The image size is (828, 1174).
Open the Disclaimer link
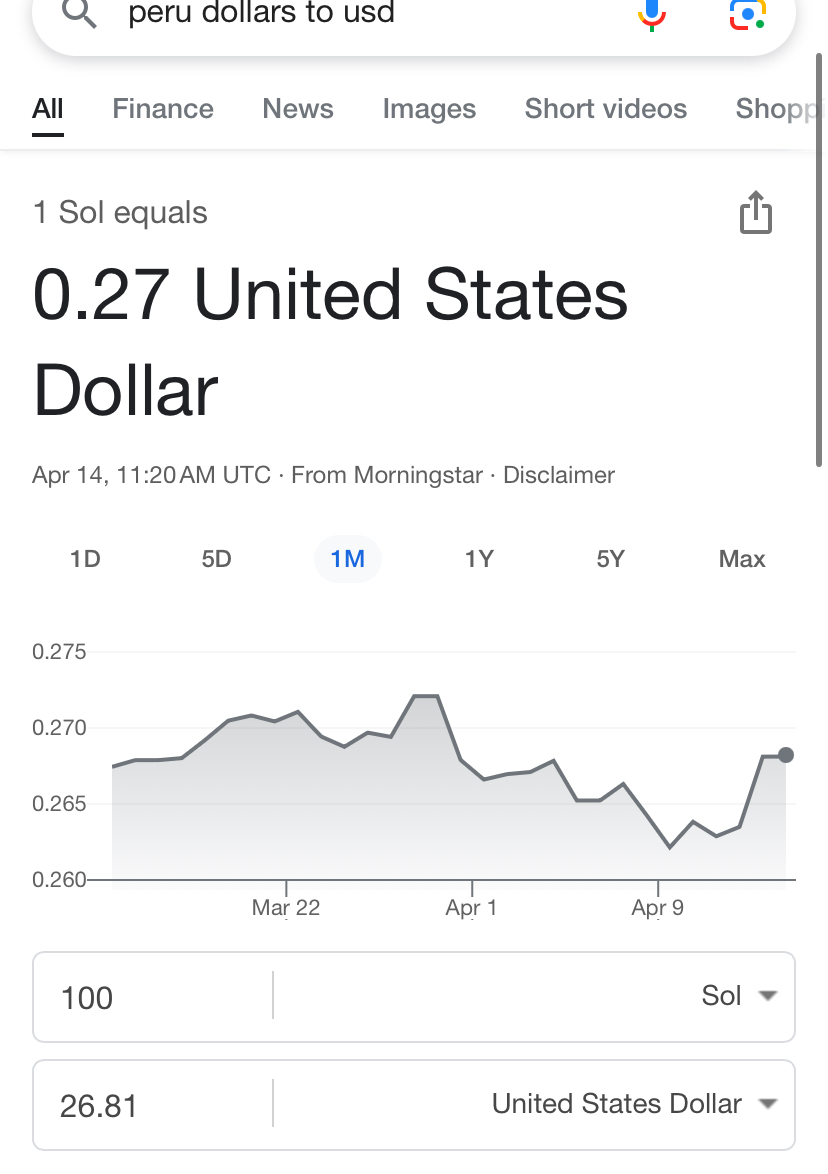(559, 475)
